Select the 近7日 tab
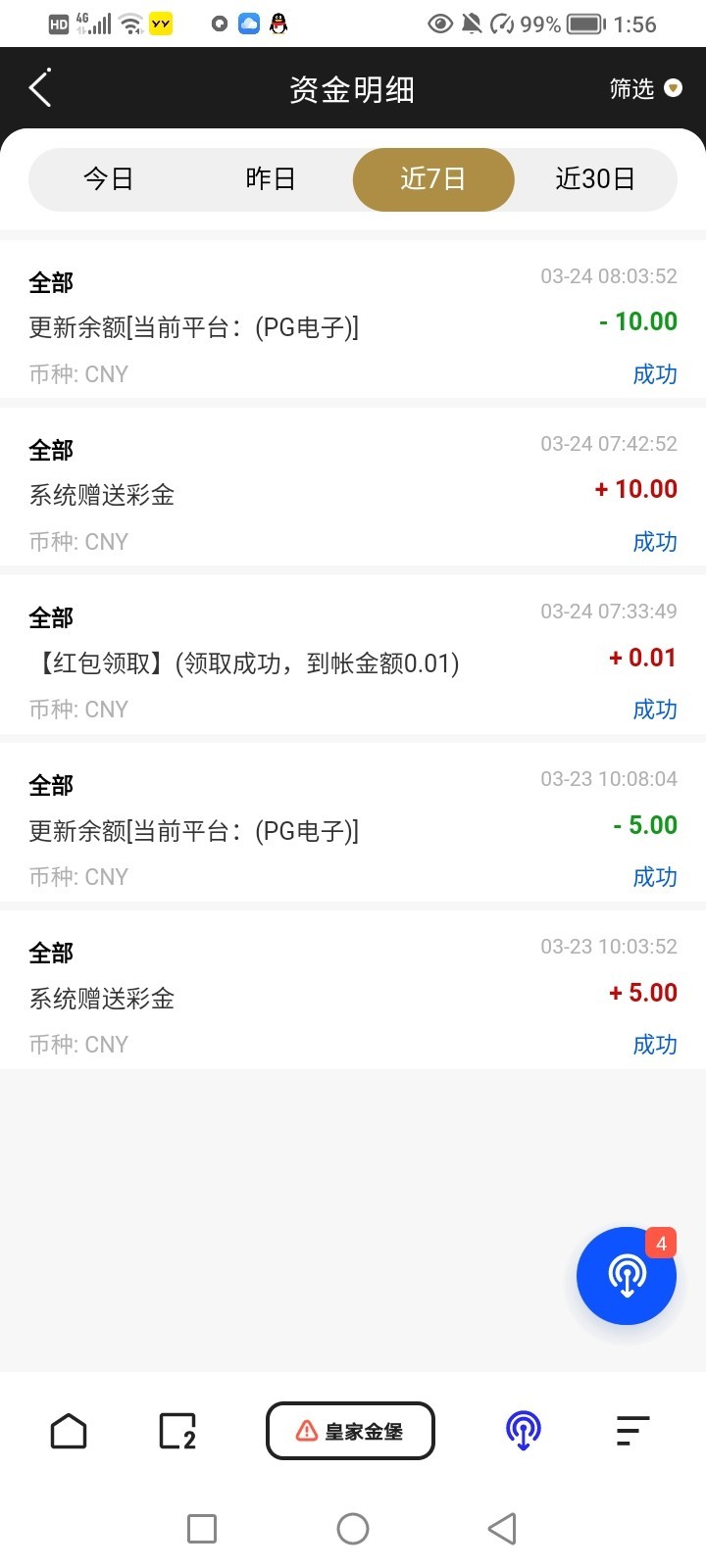This screenshot has width=706, height=1568. pyautogui.click(x=433, y=179)
